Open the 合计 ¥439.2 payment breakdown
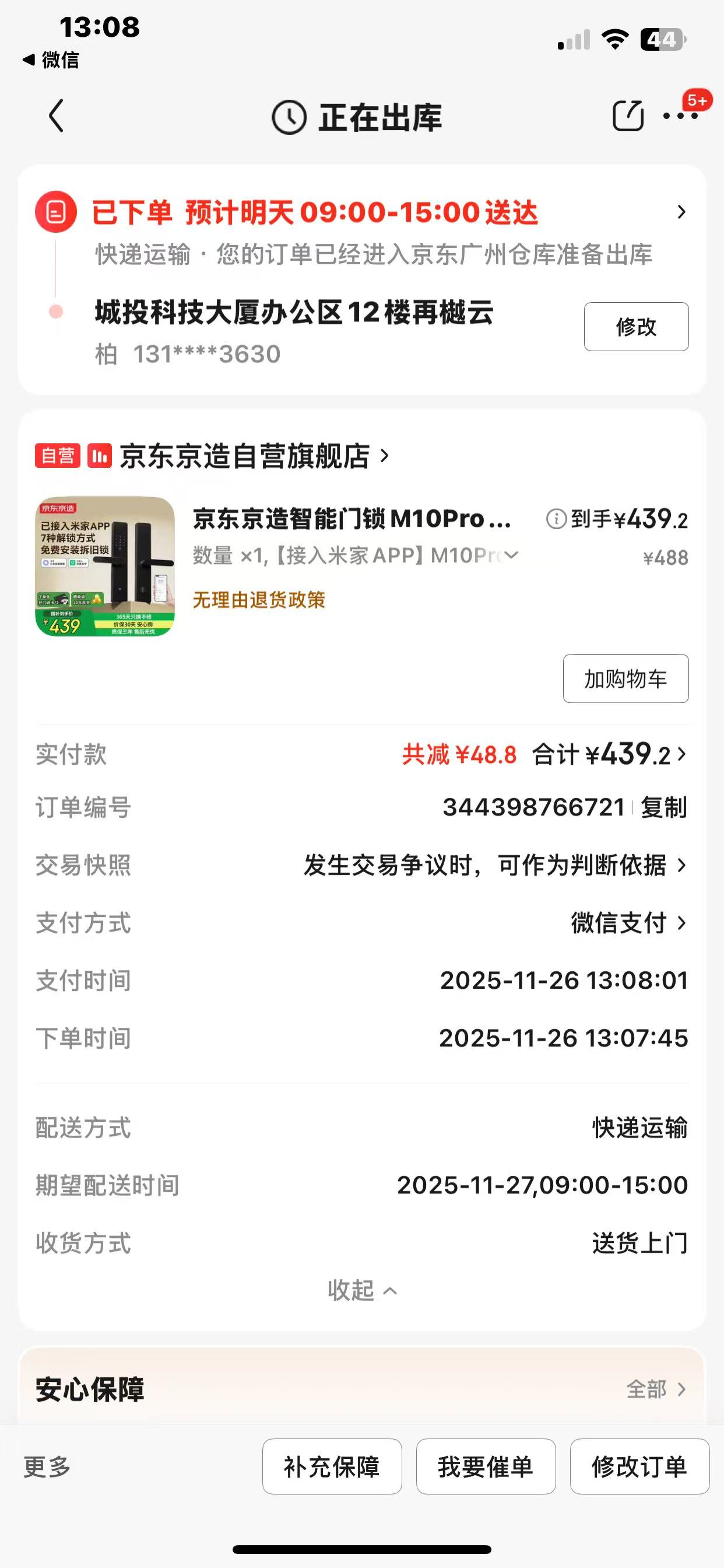 [609, 755]
